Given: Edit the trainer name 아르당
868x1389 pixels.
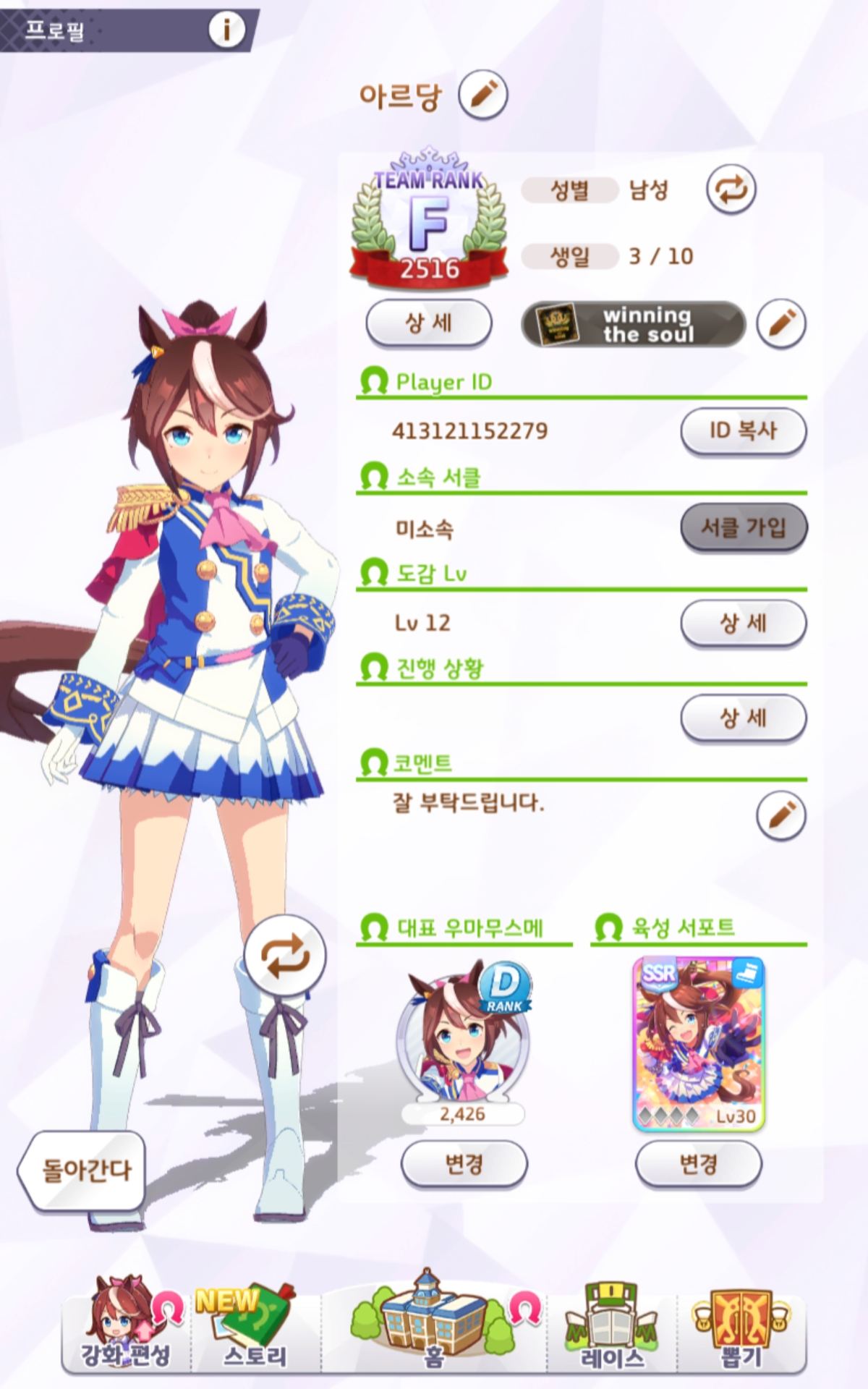Looking at the screenshot, I should tap(483, 95).
